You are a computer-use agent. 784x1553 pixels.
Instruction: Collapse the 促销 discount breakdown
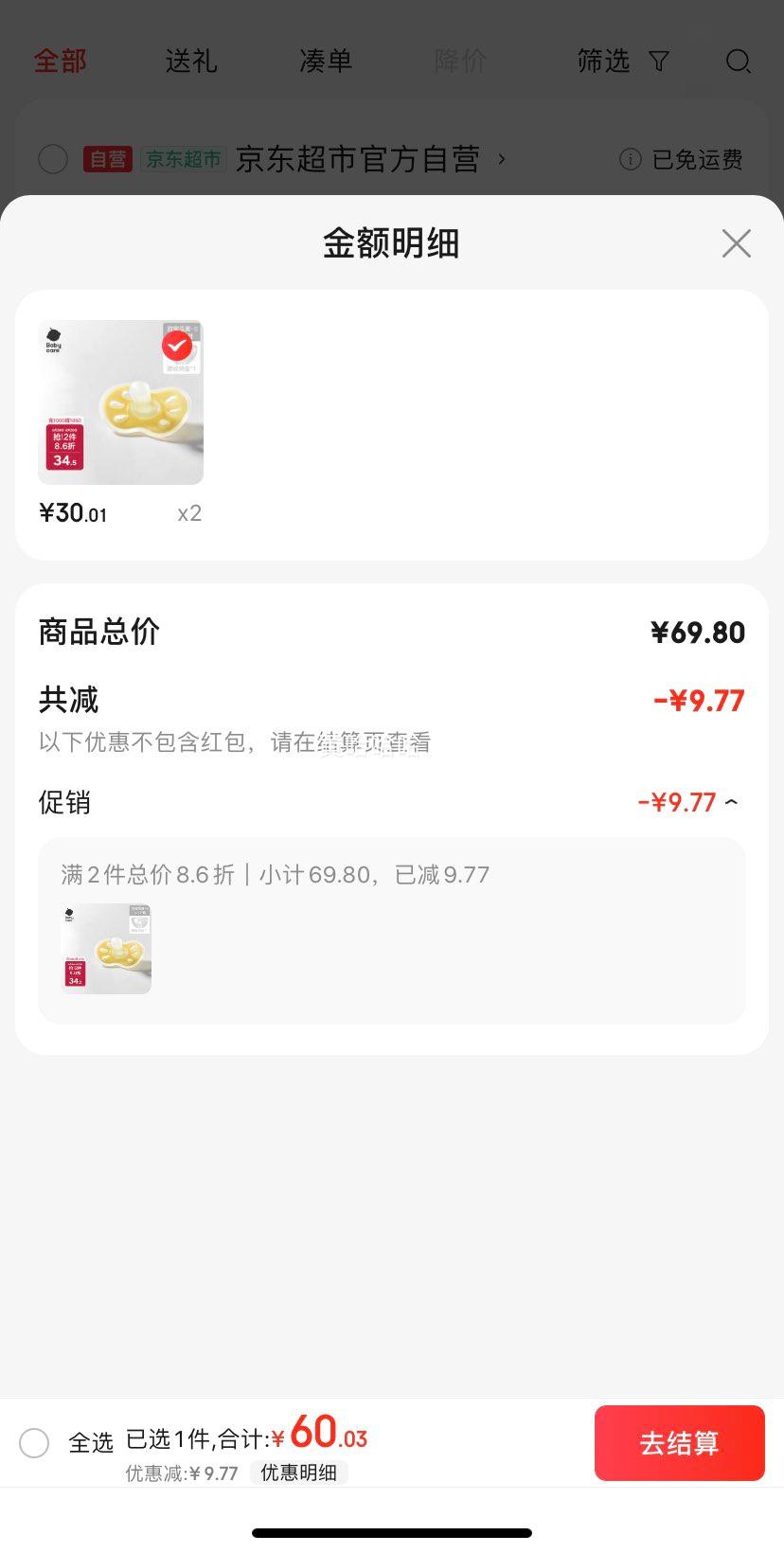pos(731,802)
